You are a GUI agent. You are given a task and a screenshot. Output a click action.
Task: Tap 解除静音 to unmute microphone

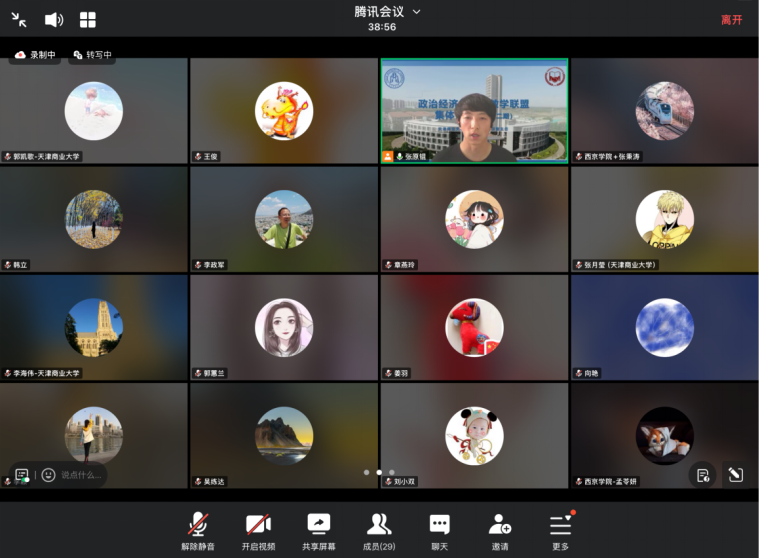pos(198,530)
